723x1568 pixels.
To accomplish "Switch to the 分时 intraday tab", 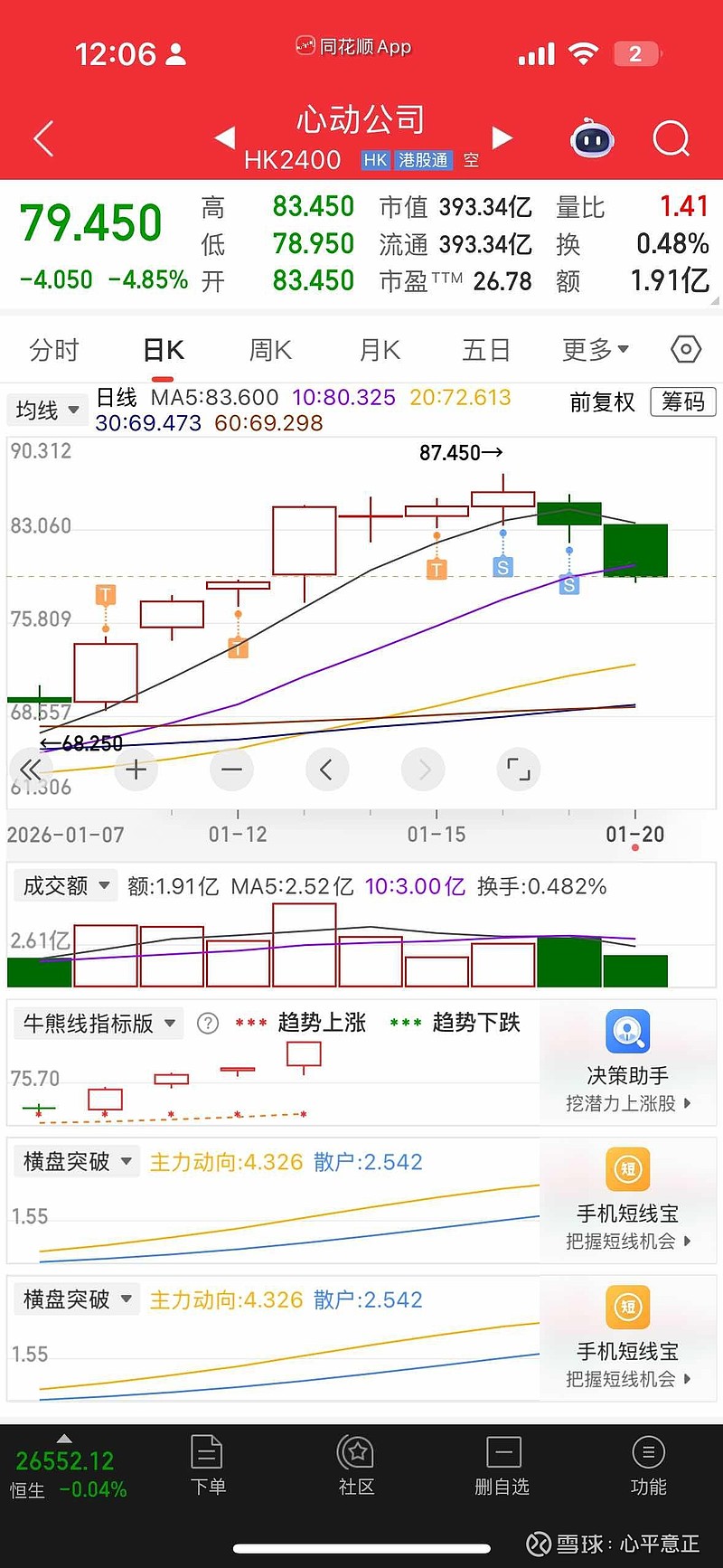I will pos(54,349).
